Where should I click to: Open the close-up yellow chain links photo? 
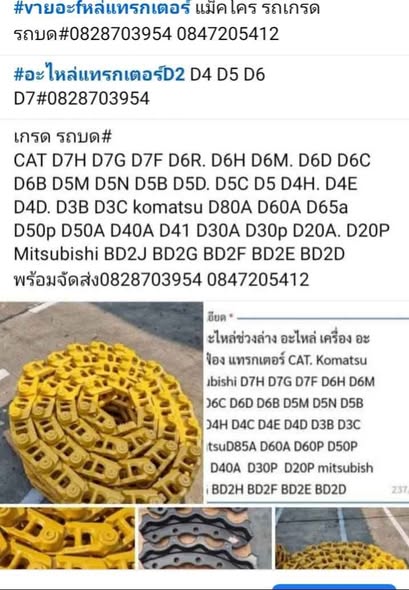click(x=67, y=538)
